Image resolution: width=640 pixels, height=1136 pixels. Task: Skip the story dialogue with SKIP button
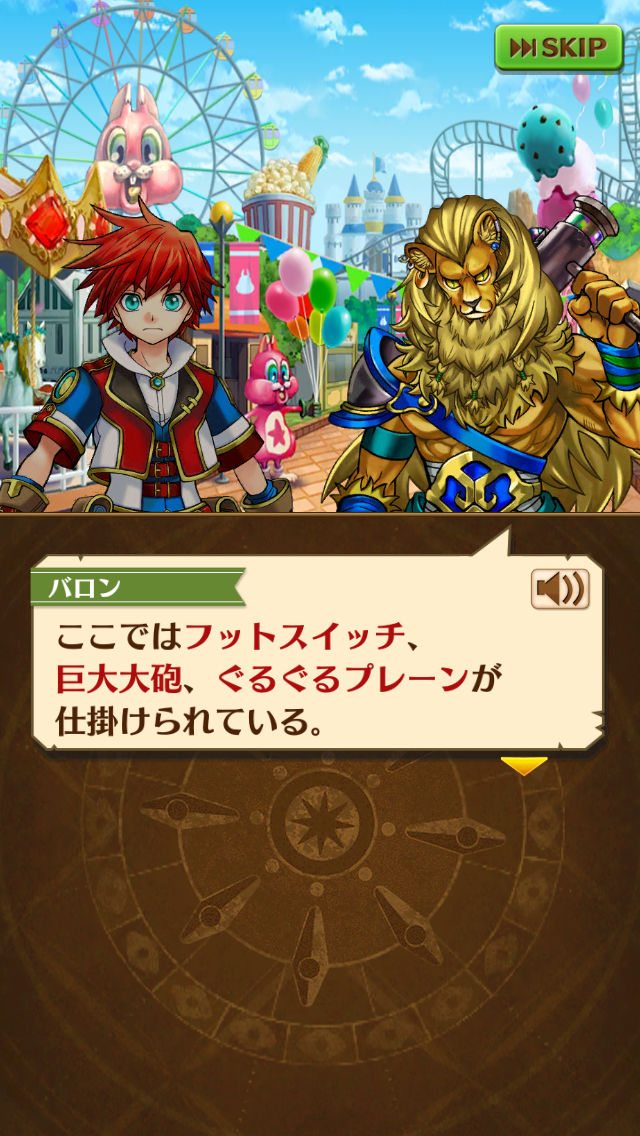(x=558, y=47)
